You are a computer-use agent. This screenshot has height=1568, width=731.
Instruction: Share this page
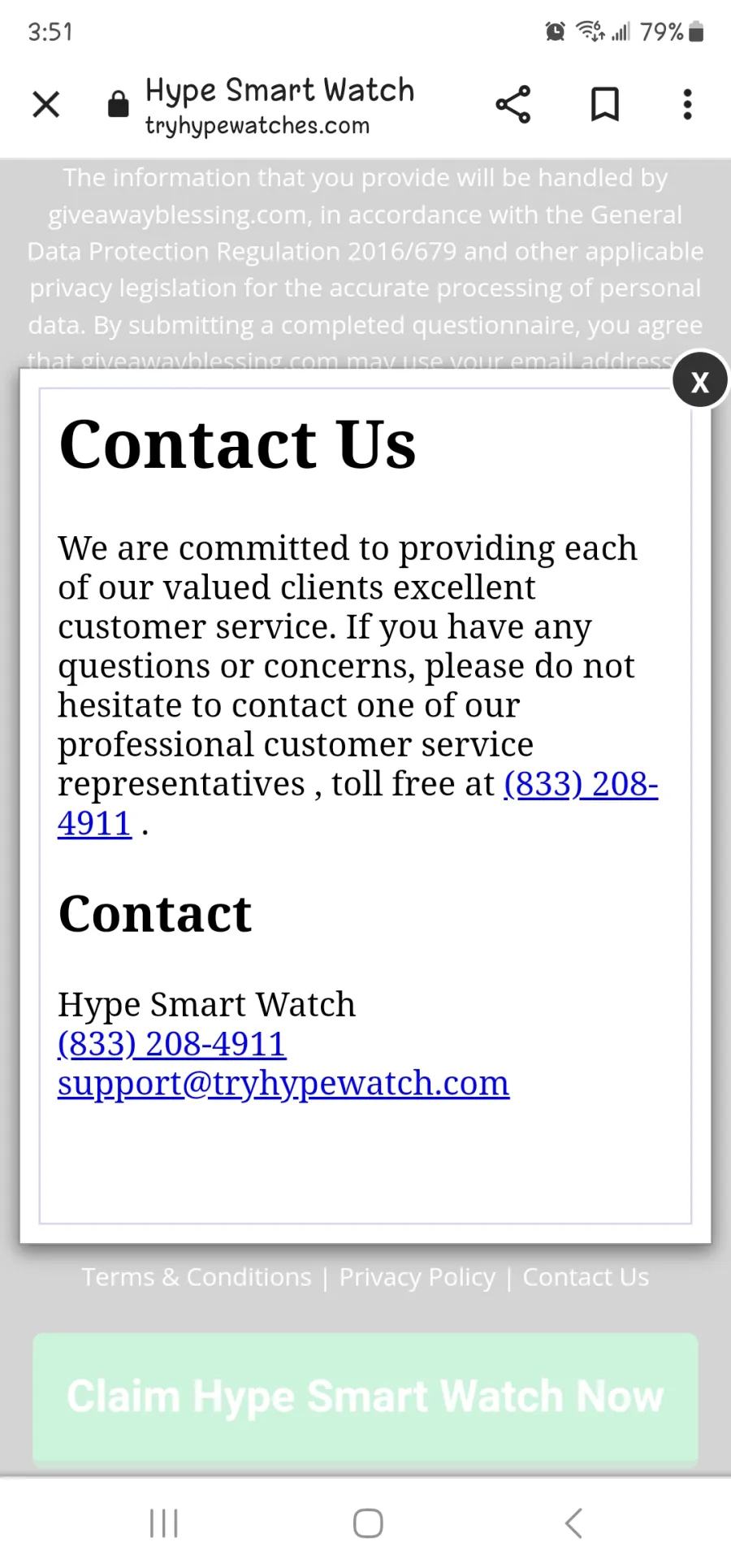click(513, 104)
